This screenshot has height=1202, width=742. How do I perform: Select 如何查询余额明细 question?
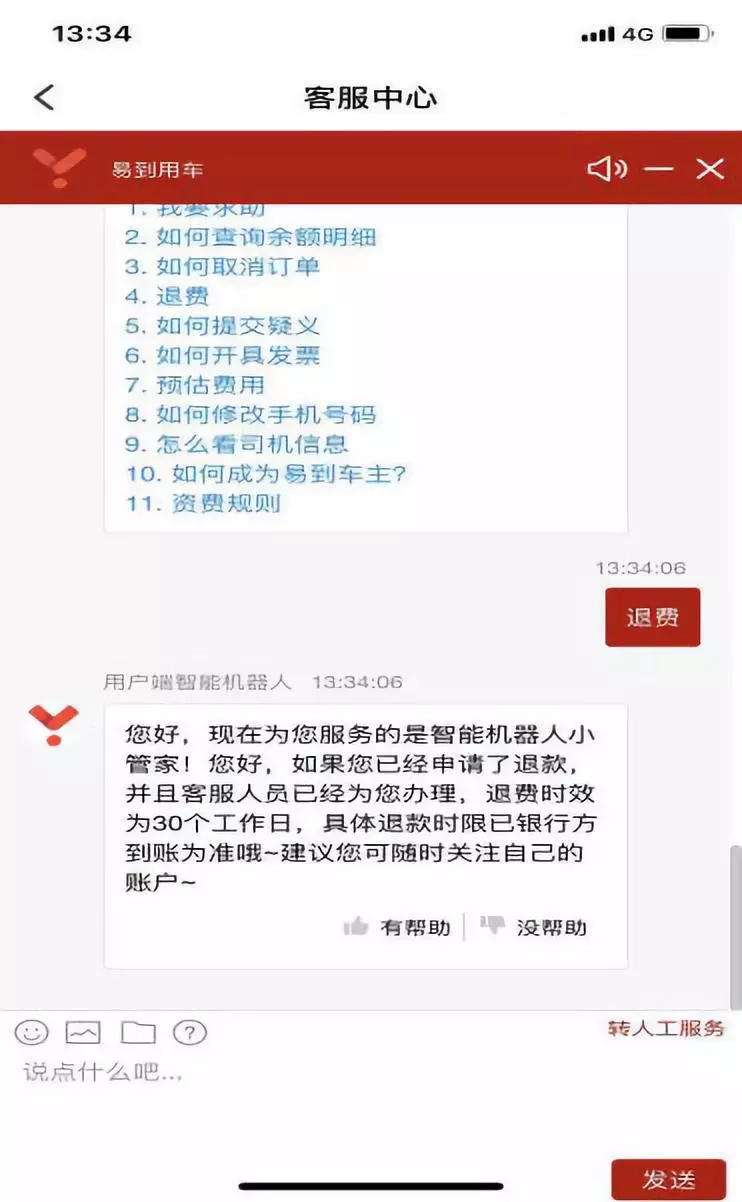pyautogui.click(x=250, y=238)
